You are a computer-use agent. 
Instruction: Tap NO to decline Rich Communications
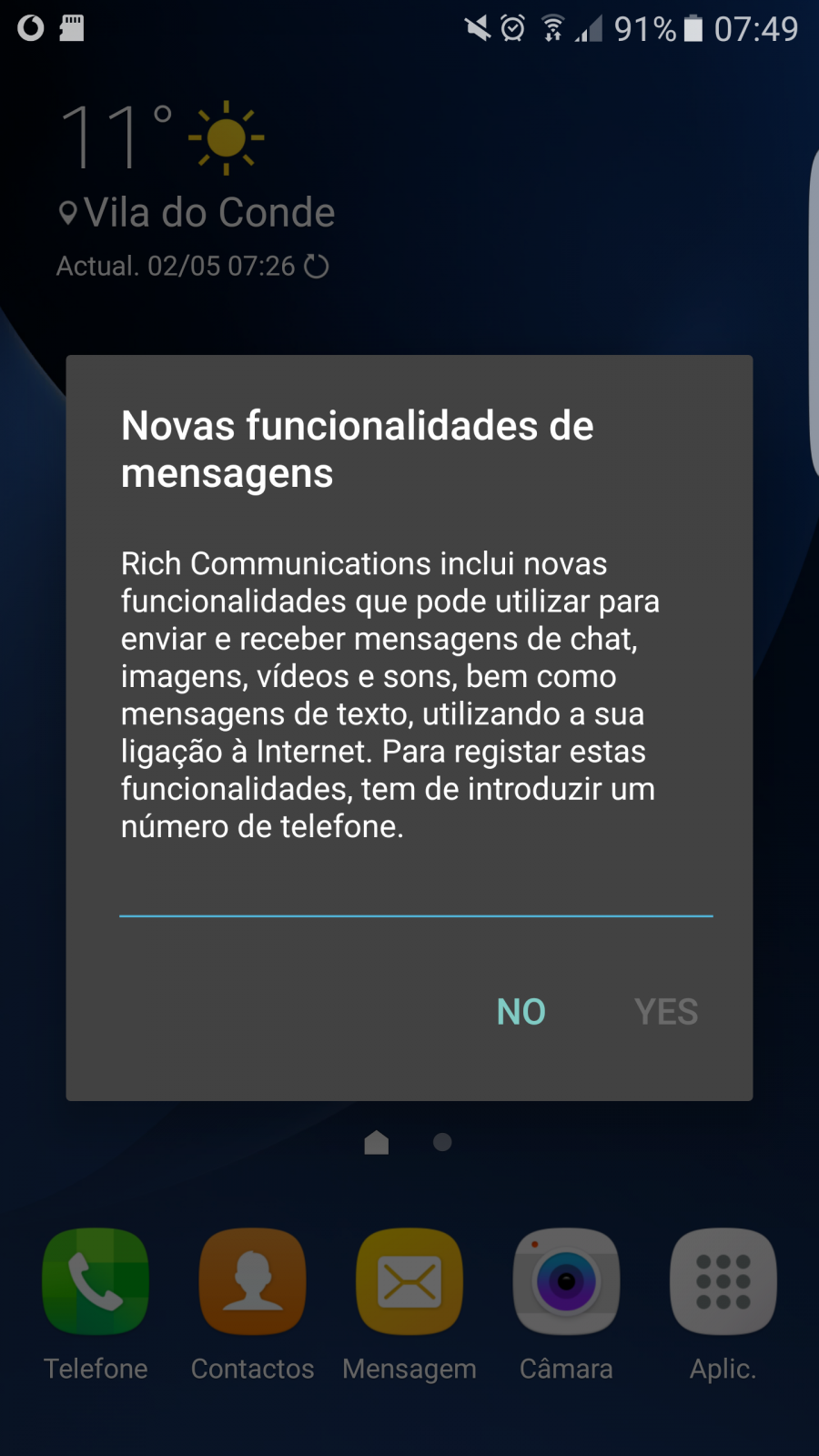pos(521,1012)
